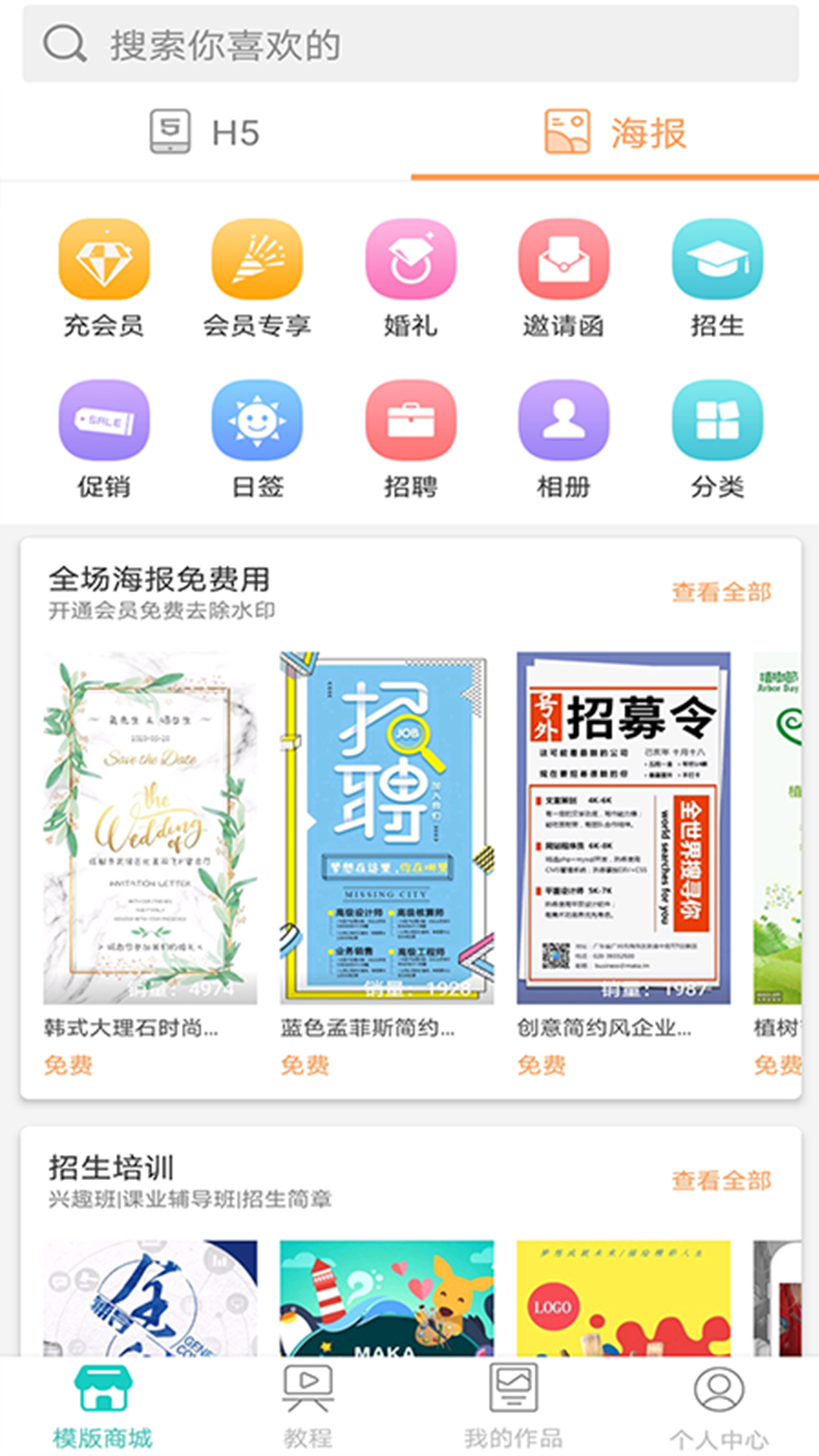Open the 婚礼 wedding poster category
The height and width of the screenshot is (1456, 819).
(409, 260)
